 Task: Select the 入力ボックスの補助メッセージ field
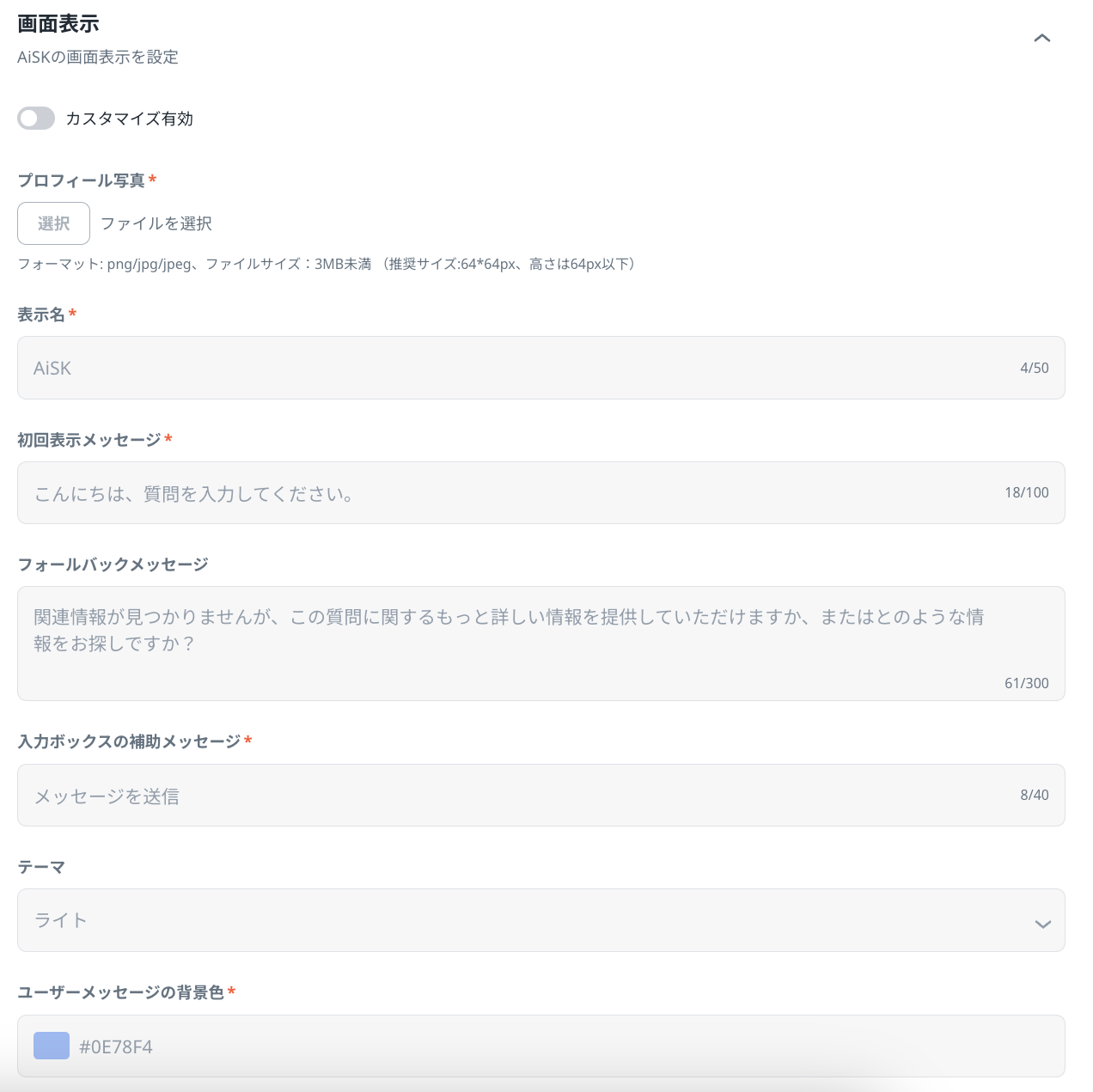tap(516, 796)
